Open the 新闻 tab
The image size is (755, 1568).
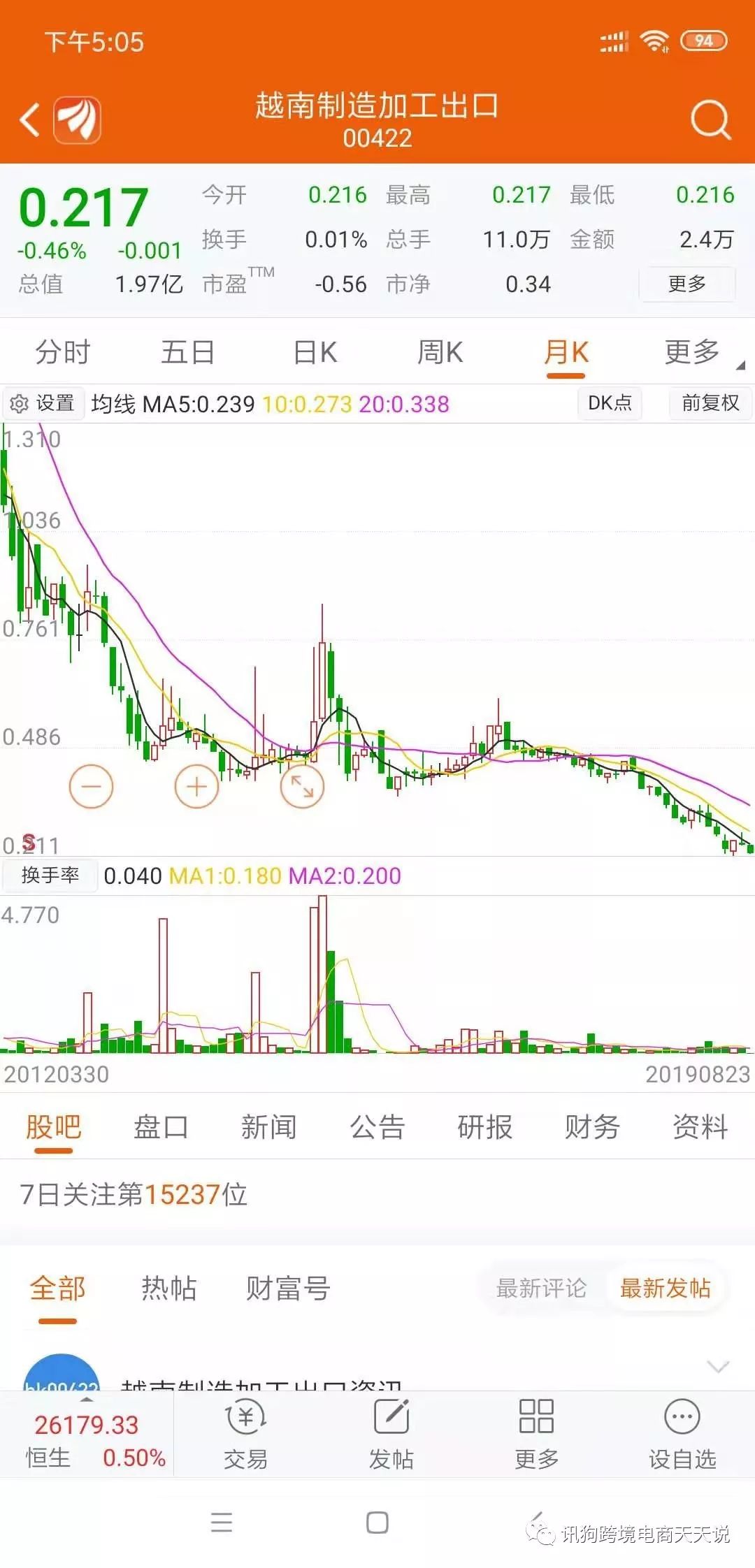click(x=269, y=1127)
